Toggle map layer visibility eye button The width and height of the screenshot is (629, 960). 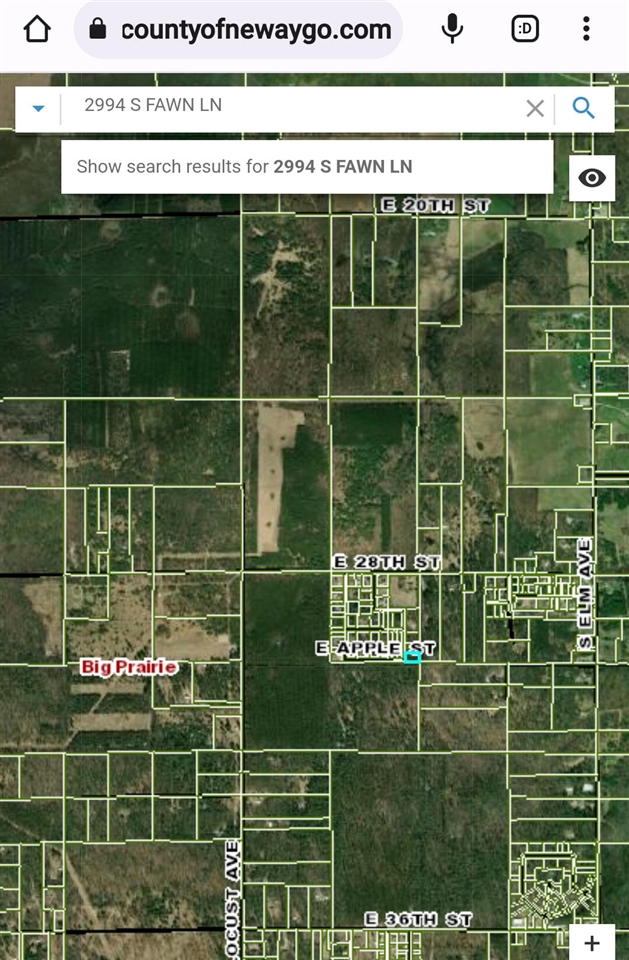592,179
